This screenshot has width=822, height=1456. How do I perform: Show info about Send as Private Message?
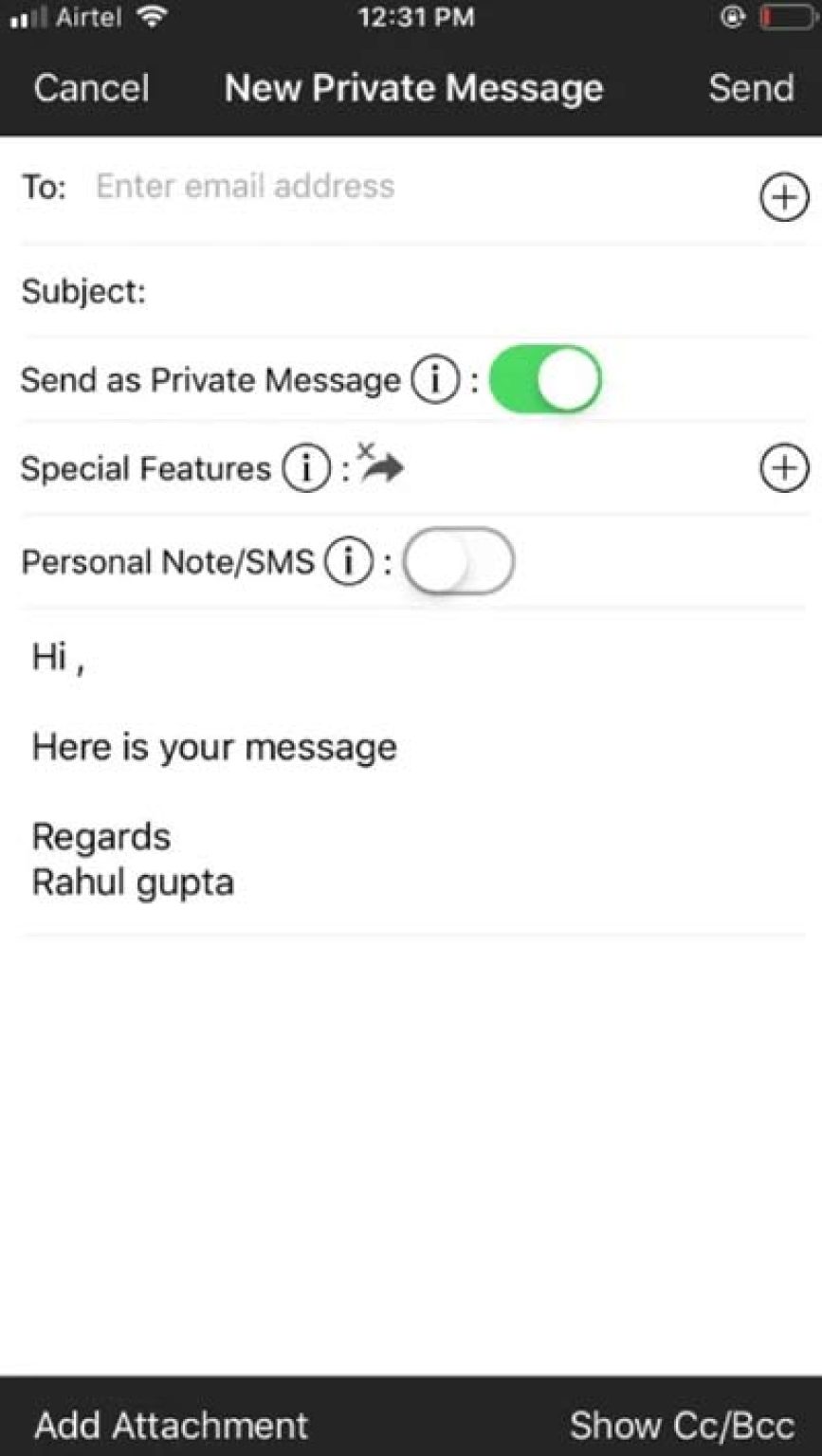(x=435, y=380)
